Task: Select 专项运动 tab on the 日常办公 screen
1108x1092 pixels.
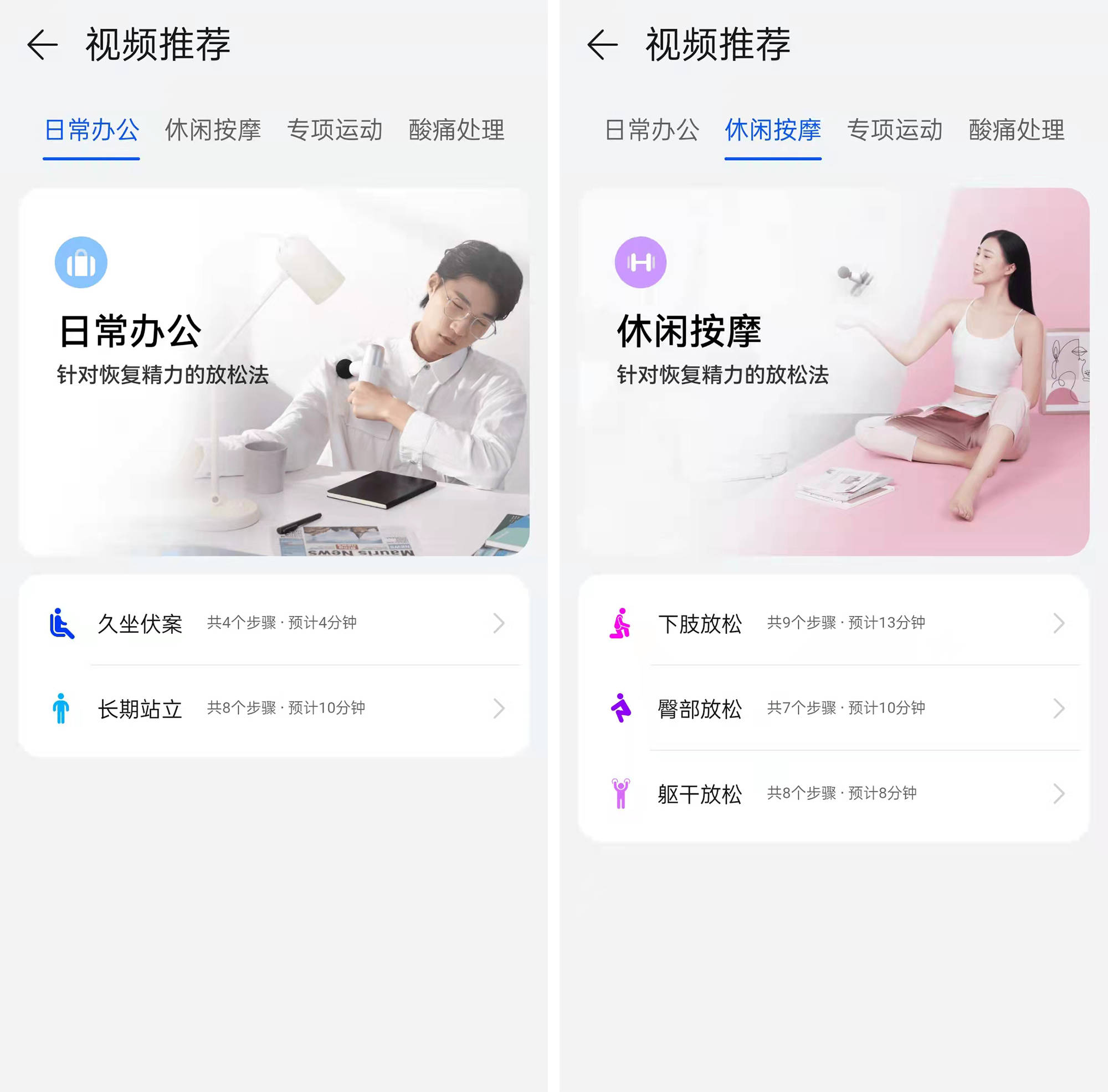Action: click(x=335, y=130)
